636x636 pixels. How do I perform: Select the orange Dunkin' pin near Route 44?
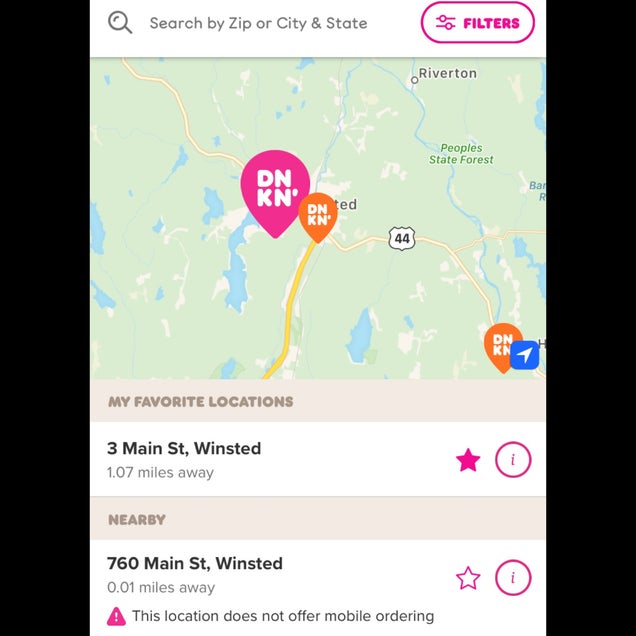318,214
